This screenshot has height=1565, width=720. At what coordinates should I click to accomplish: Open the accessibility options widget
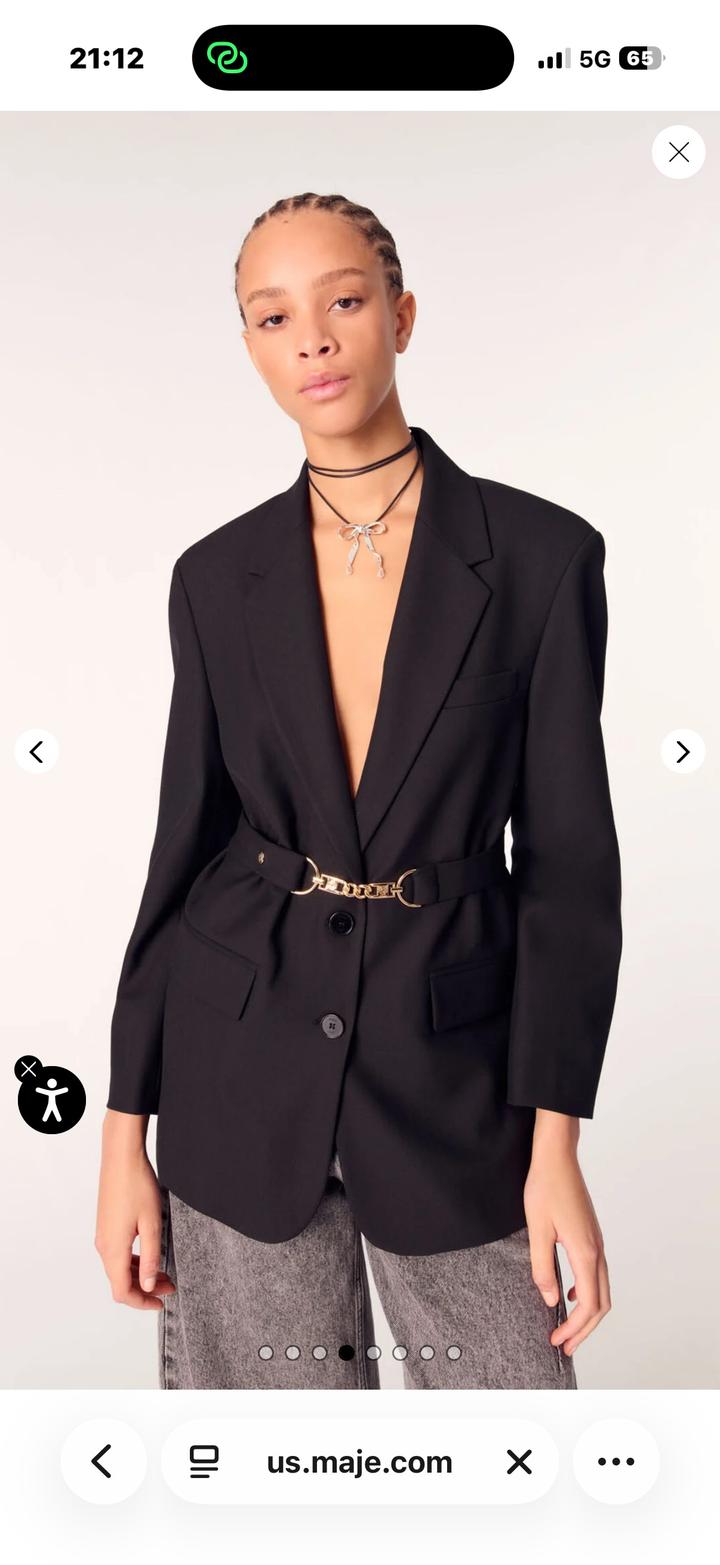click(x=52, y=1100)
